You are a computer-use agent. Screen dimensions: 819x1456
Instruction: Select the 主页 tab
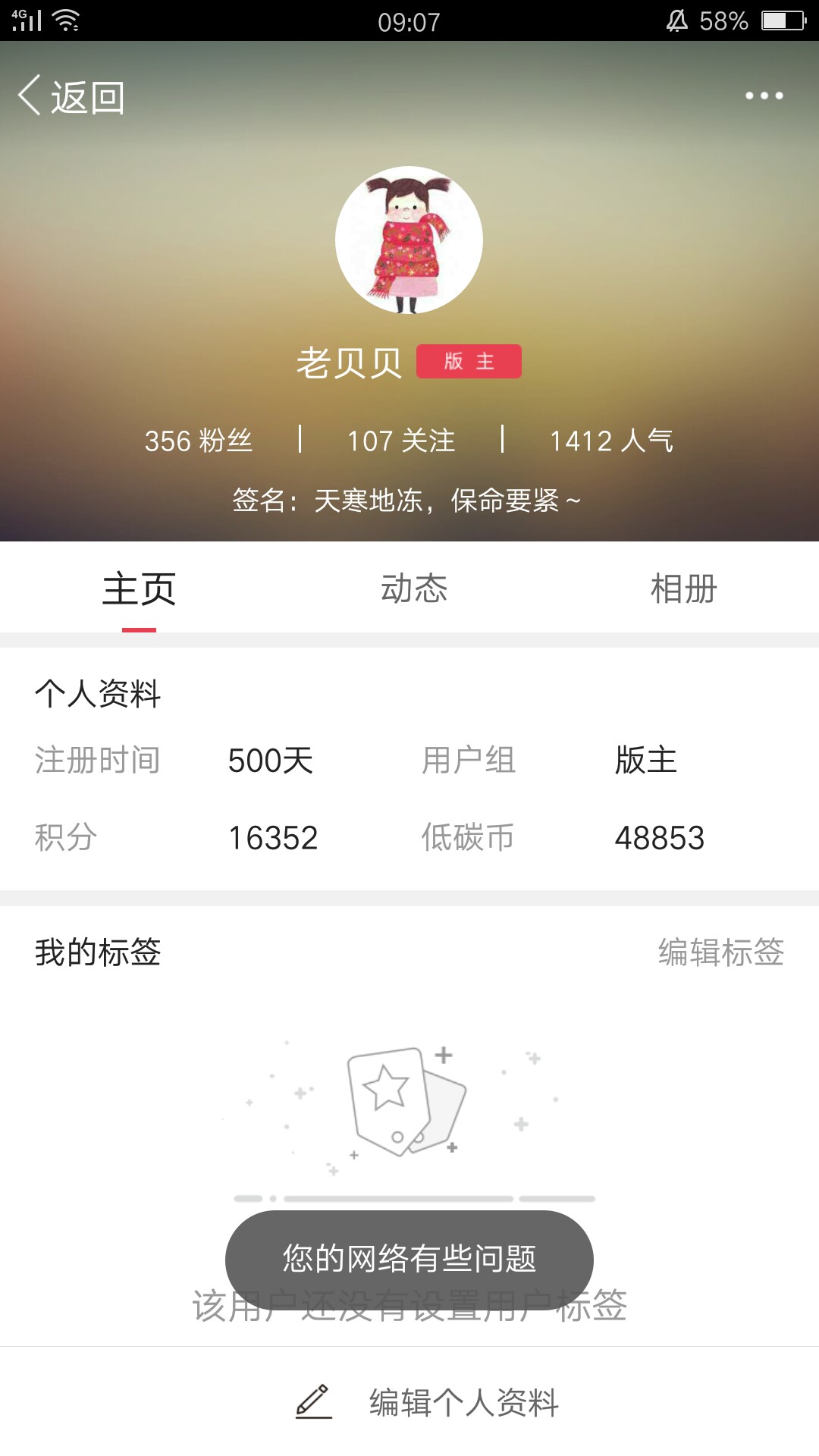[x=139, y=589]
